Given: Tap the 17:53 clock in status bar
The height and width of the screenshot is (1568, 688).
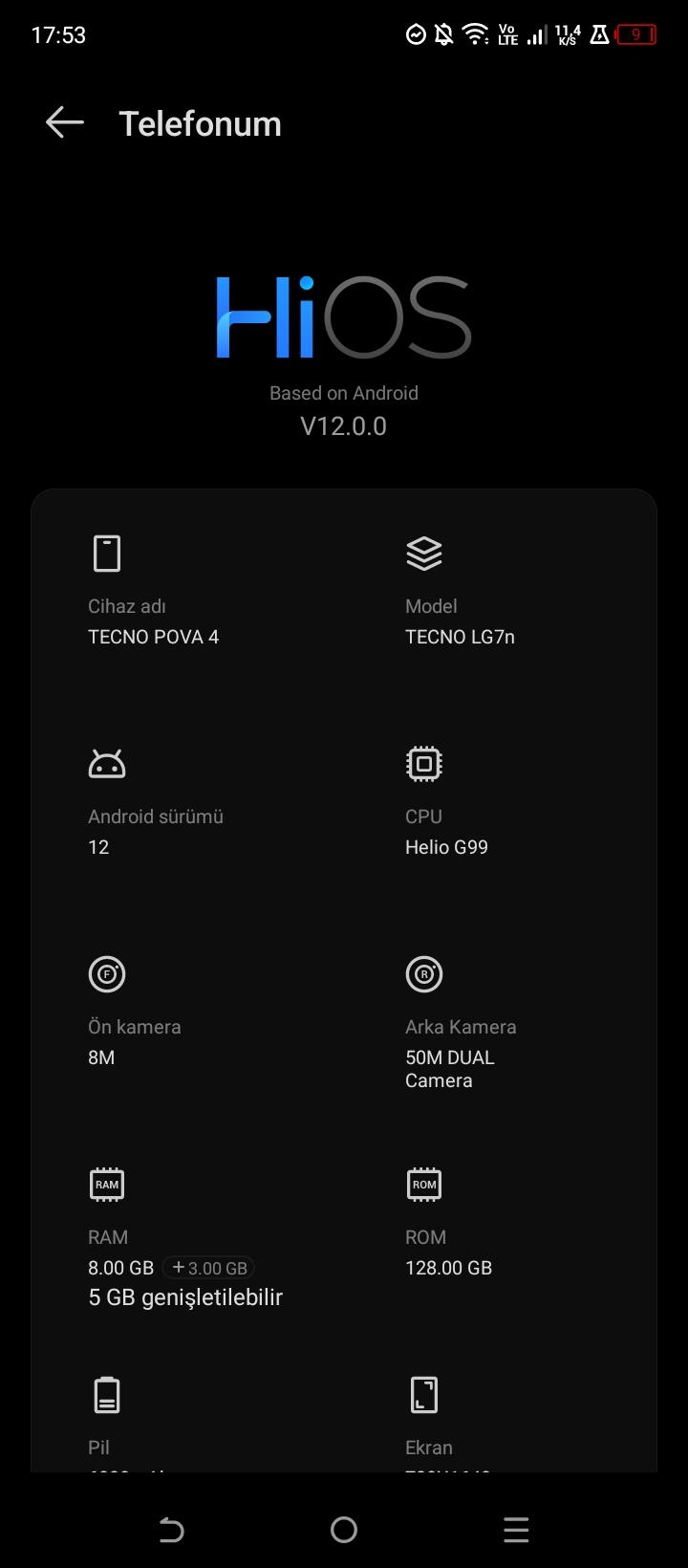Looking at the screenshot, I should (x=59, y=34).
